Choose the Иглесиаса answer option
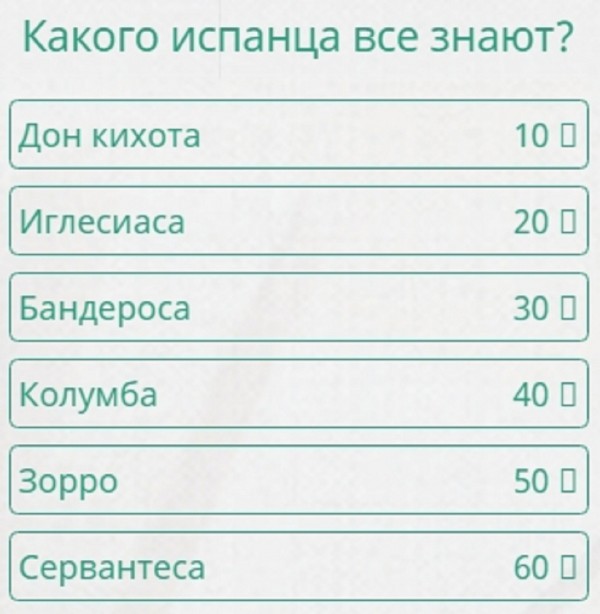600x614 pixels. click(298, 221)
